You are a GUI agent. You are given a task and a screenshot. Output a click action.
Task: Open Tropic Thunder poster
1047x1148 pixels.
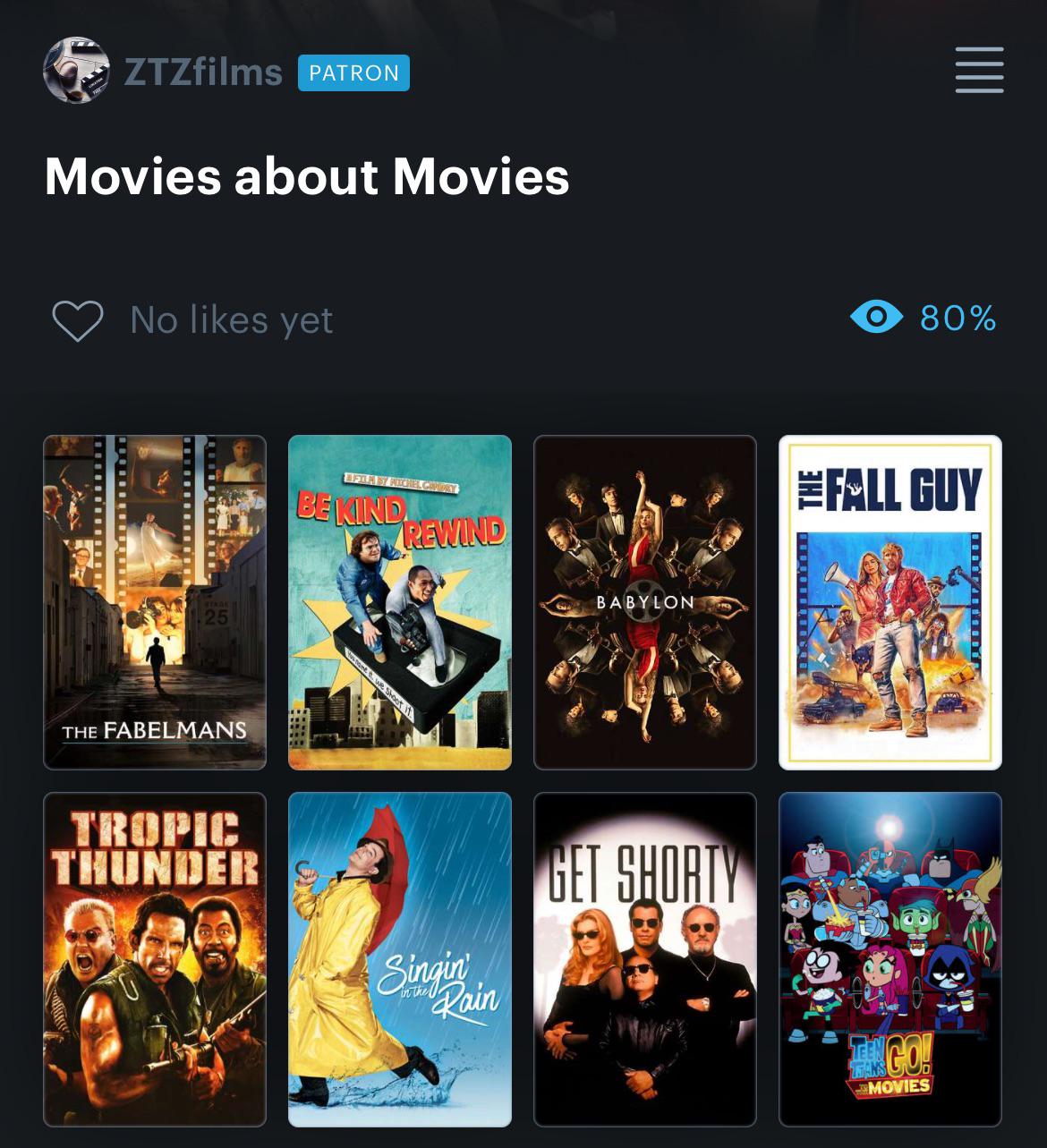pos(155,959)
